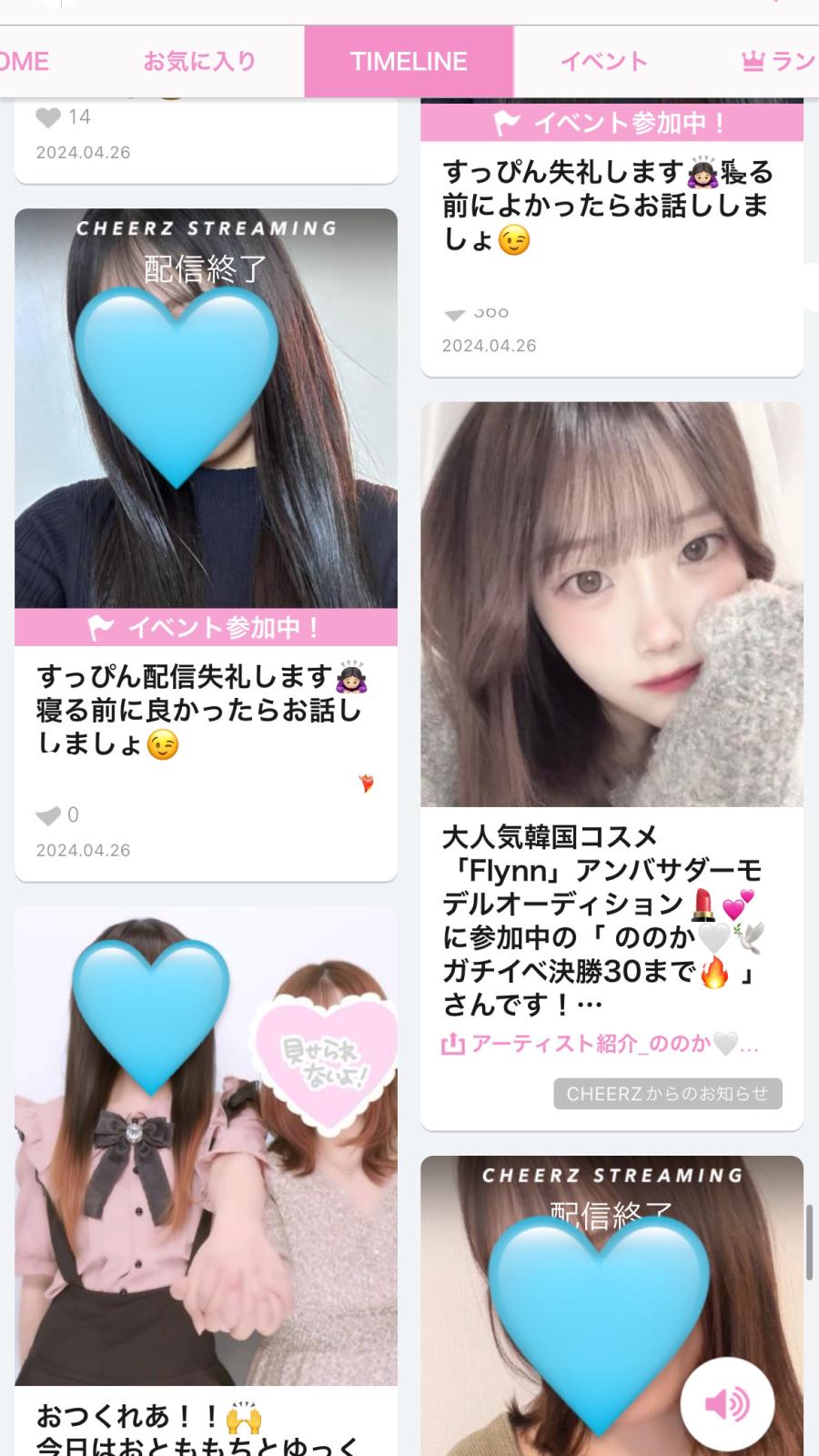Tap the CHEERZからのお知らせ tag

coord(667,1094)
